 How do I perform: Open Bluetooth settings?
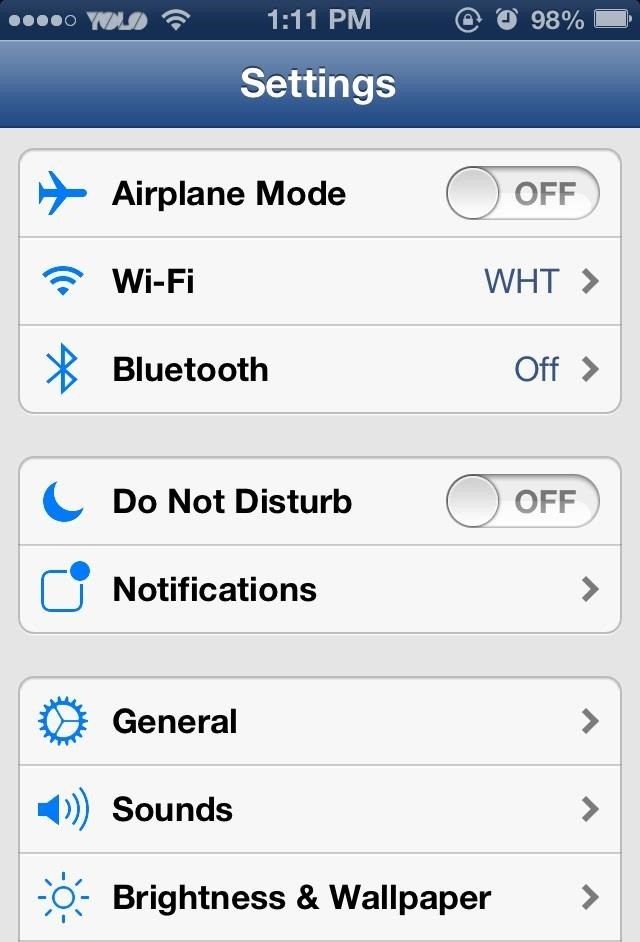pyautogui.click(x=320, y=369)
